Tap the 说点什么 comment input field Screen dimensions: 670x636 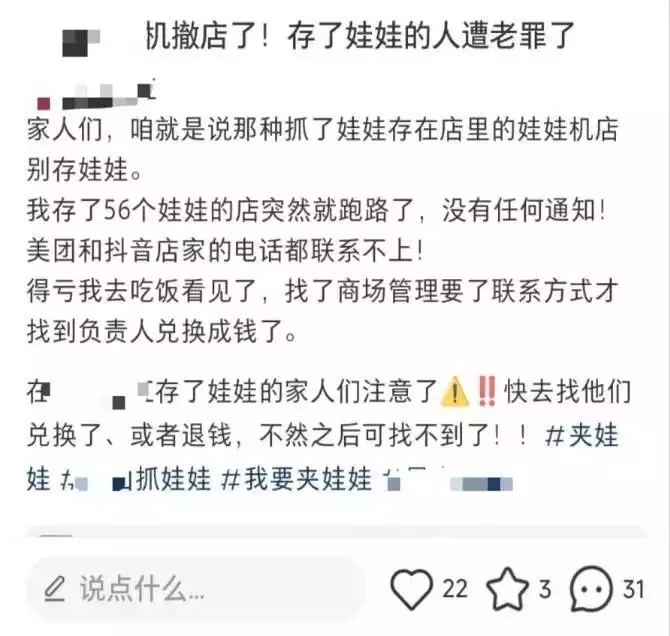click(x=190, y=589)
